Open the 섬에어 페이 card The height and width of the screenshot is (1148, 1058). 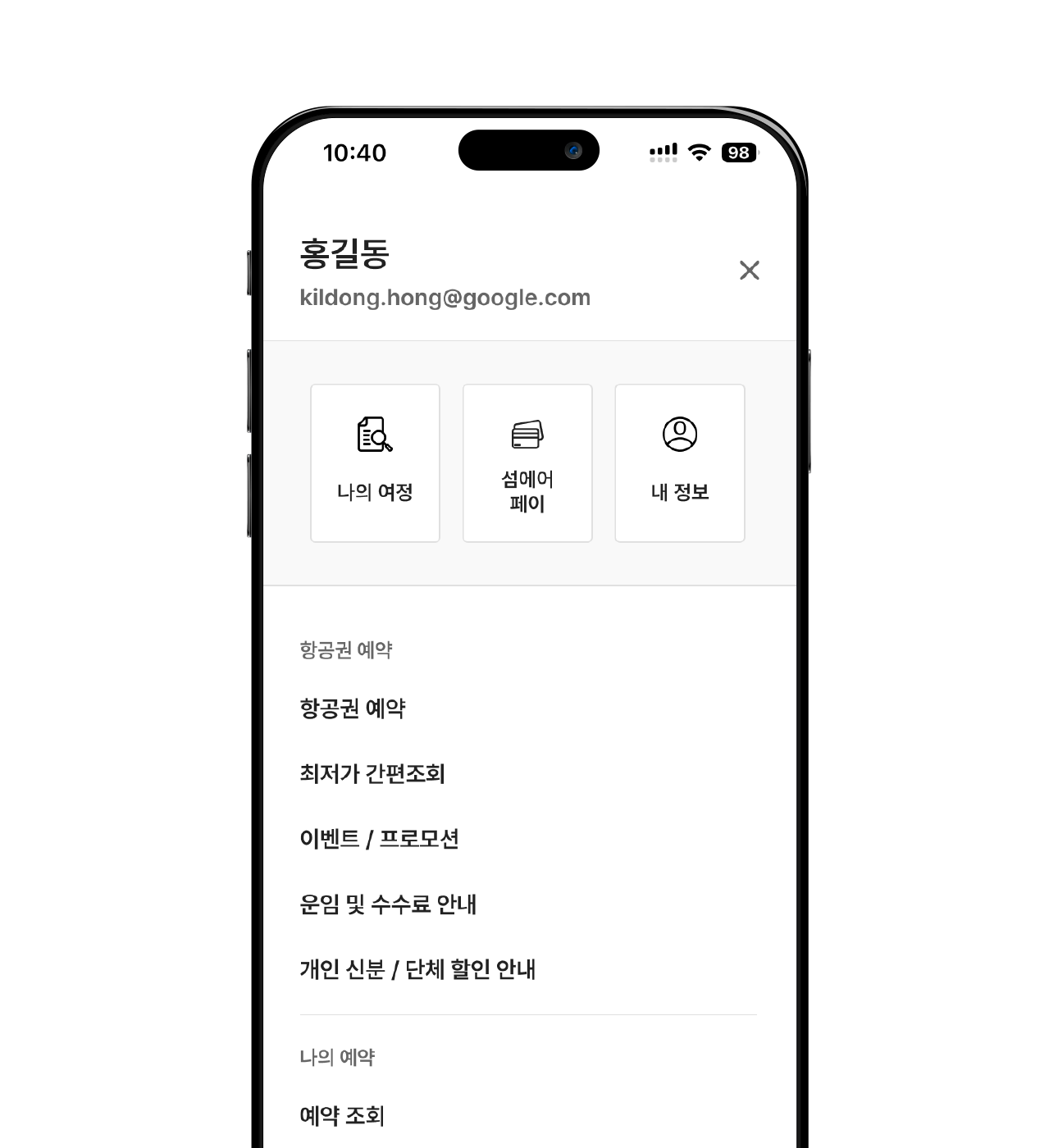point(527,463)
